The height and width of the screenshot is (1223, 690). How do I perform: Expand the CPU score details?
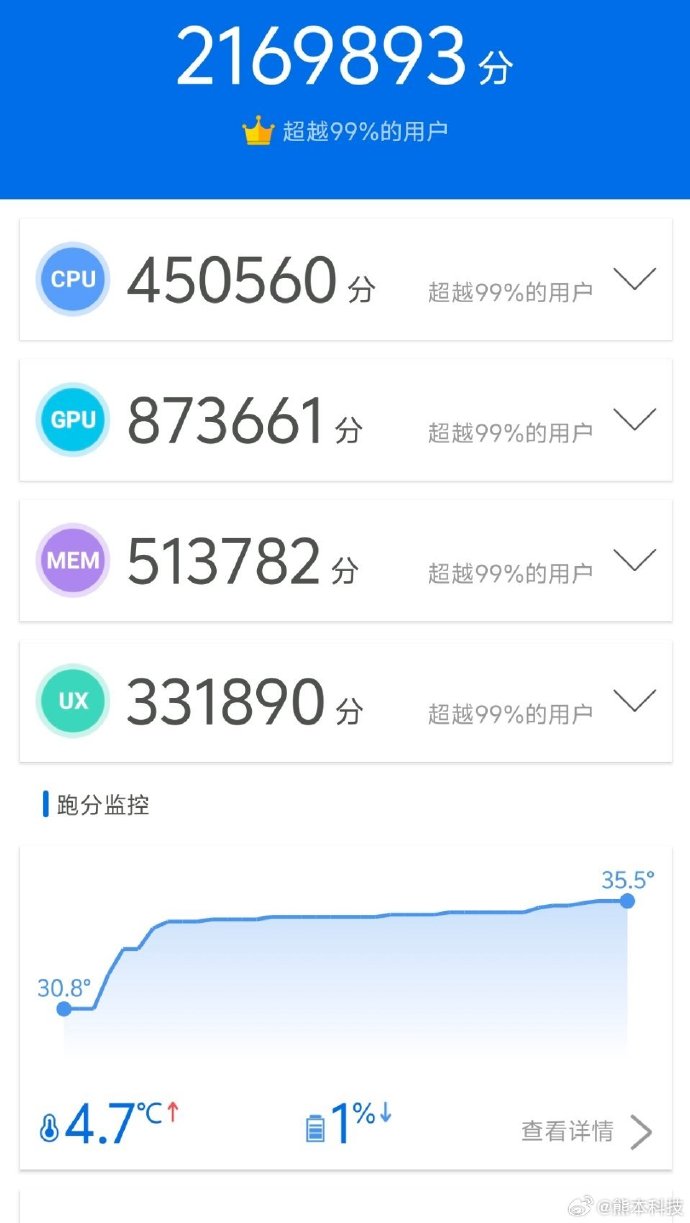(x=634, y=280)
